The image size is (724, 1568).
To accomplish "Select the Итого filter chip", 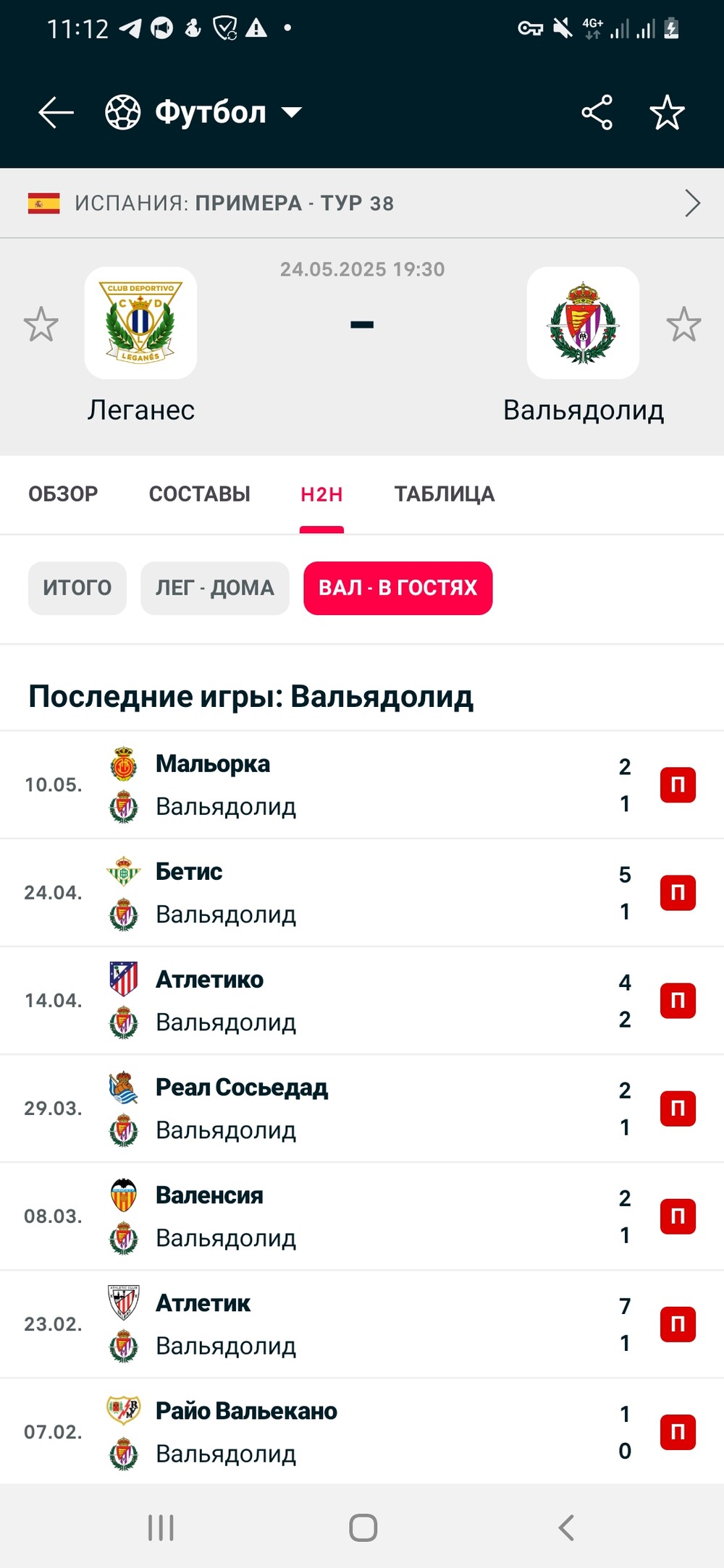I will point(77,588).
